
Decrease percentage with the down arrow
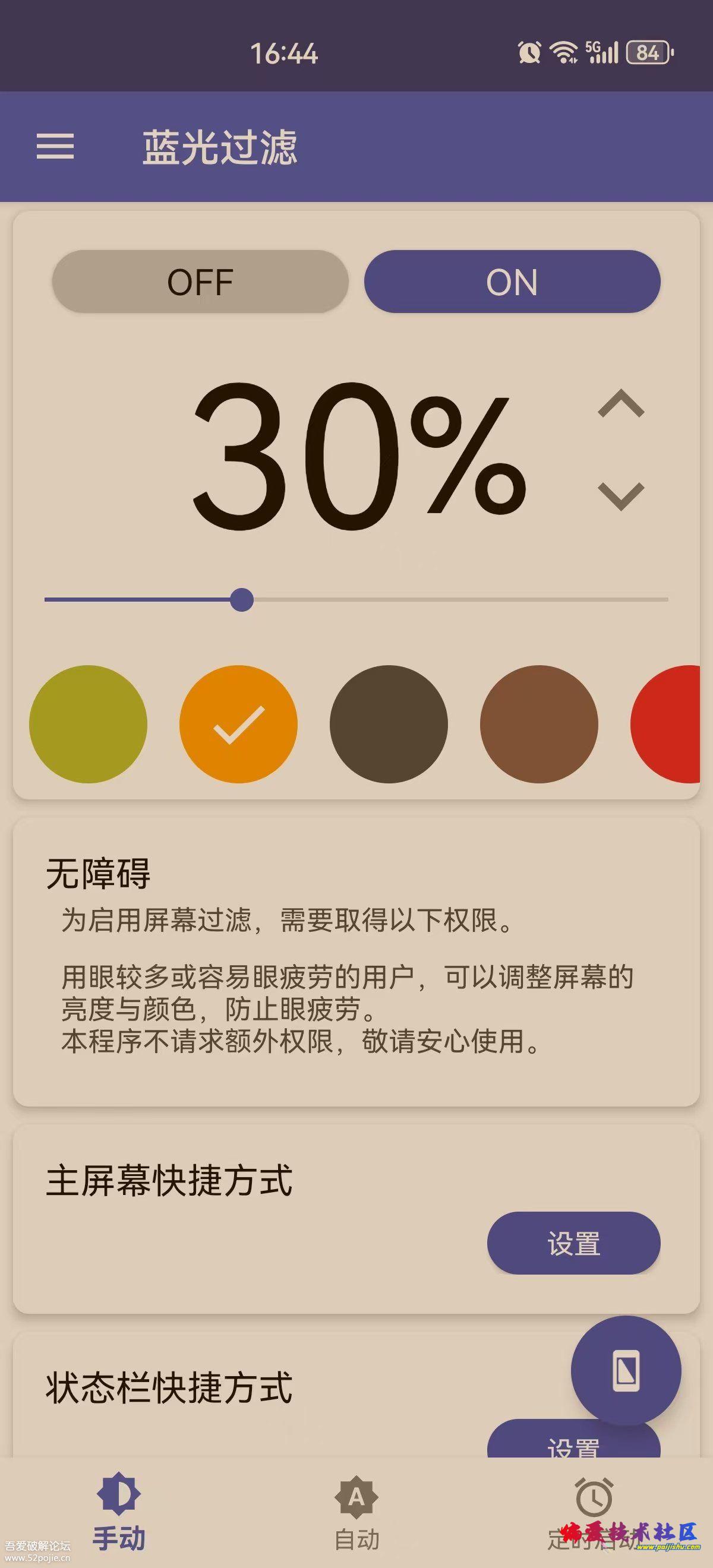click(x=621, y=496)
